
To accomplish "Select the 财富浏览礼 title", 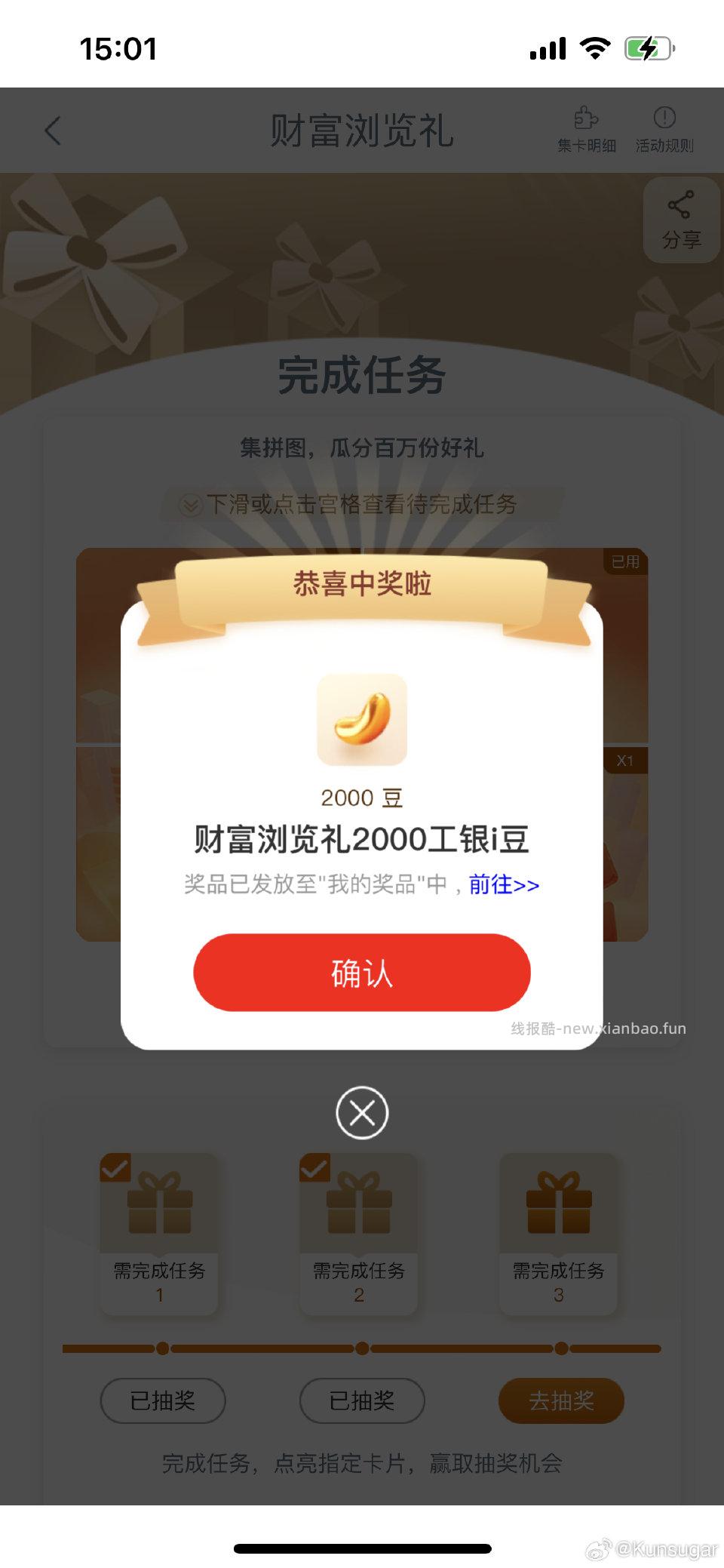I will coord(362,130).
